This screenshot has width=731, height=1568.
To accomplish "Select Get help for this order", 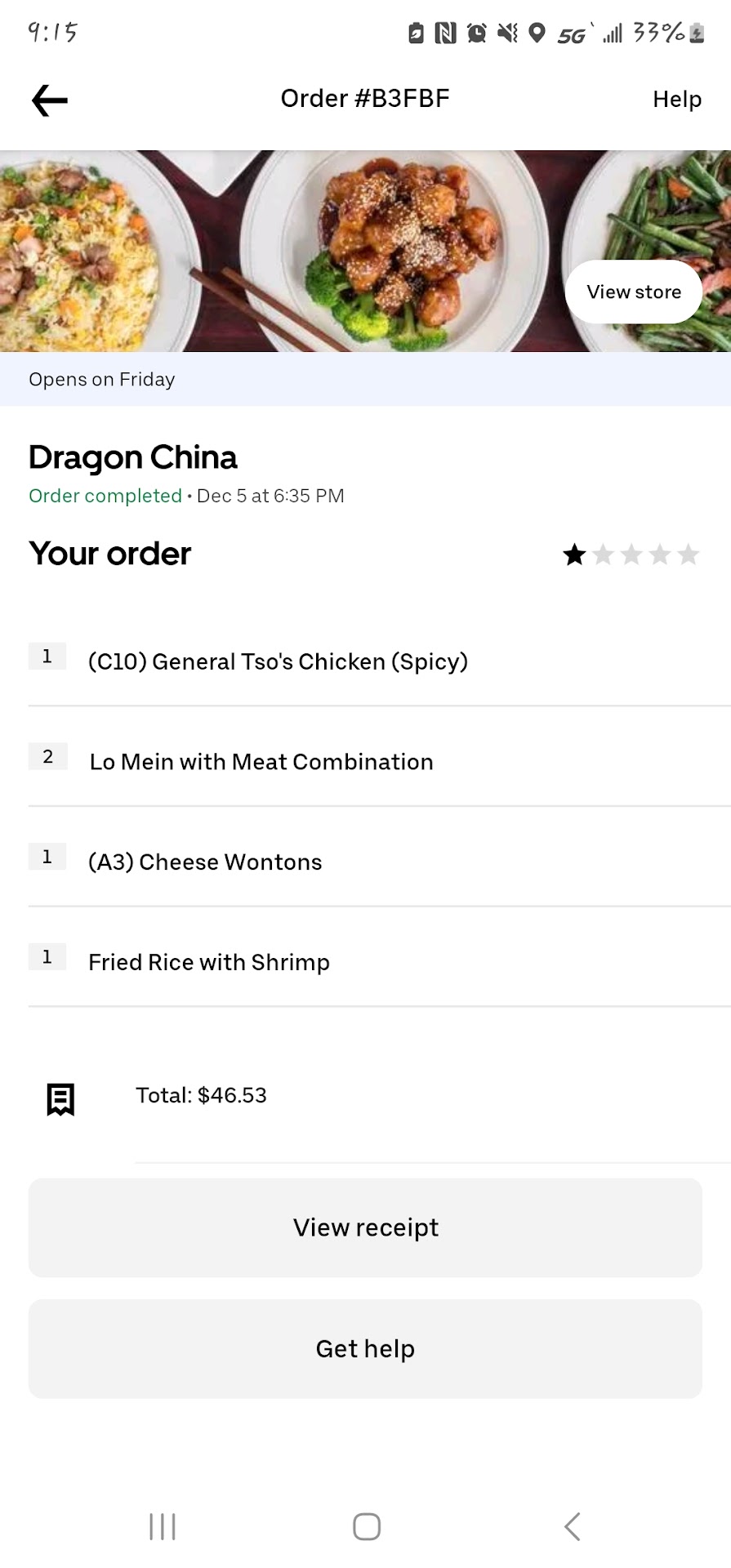I will (x=365, y=1348).
